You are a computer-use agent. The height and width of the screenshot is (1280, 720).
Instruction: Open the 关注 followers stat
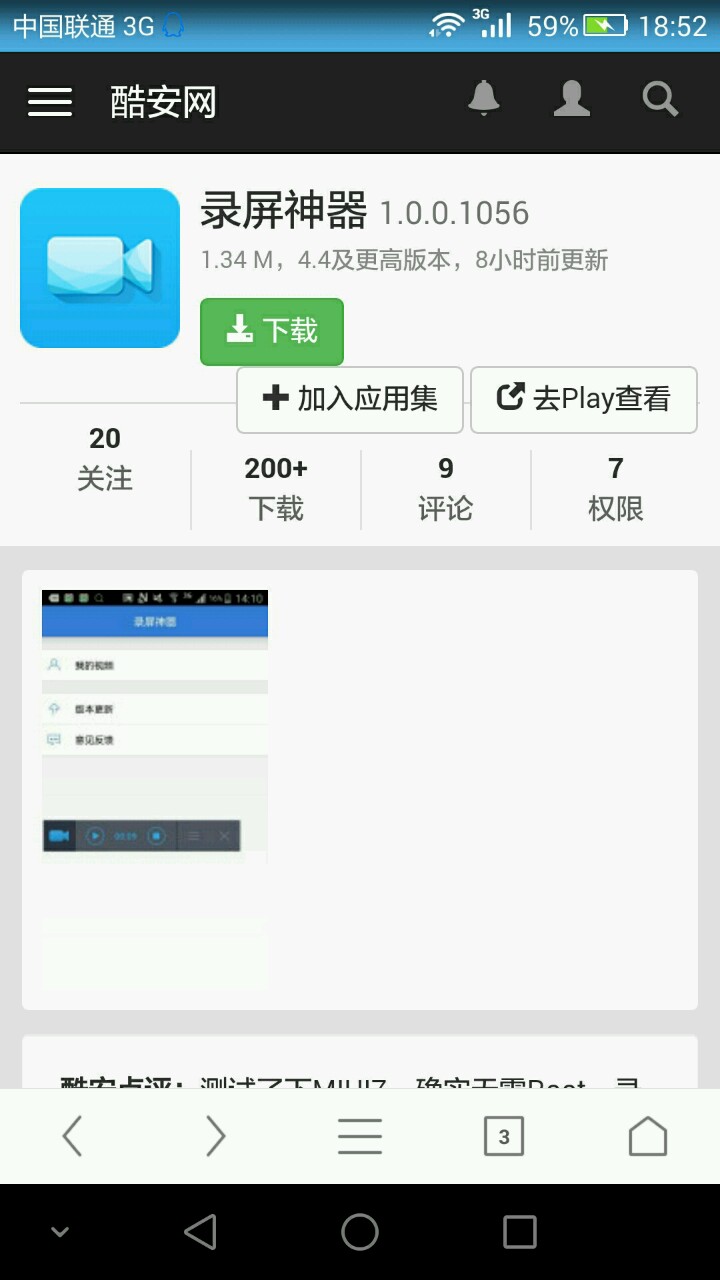click(105, 459)
